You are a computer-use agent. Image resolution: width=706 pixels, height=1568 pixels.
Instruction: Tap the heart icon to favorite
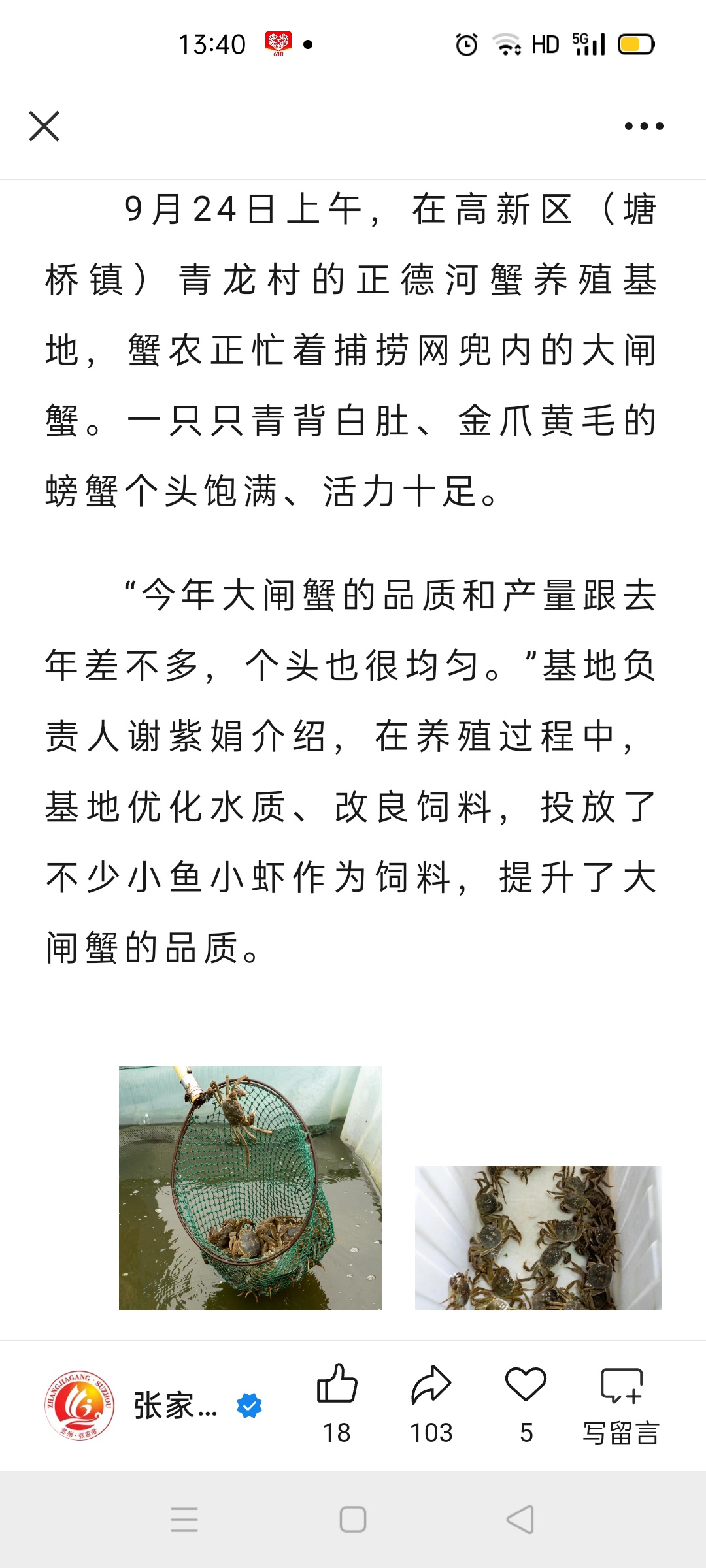(526, 1384)
